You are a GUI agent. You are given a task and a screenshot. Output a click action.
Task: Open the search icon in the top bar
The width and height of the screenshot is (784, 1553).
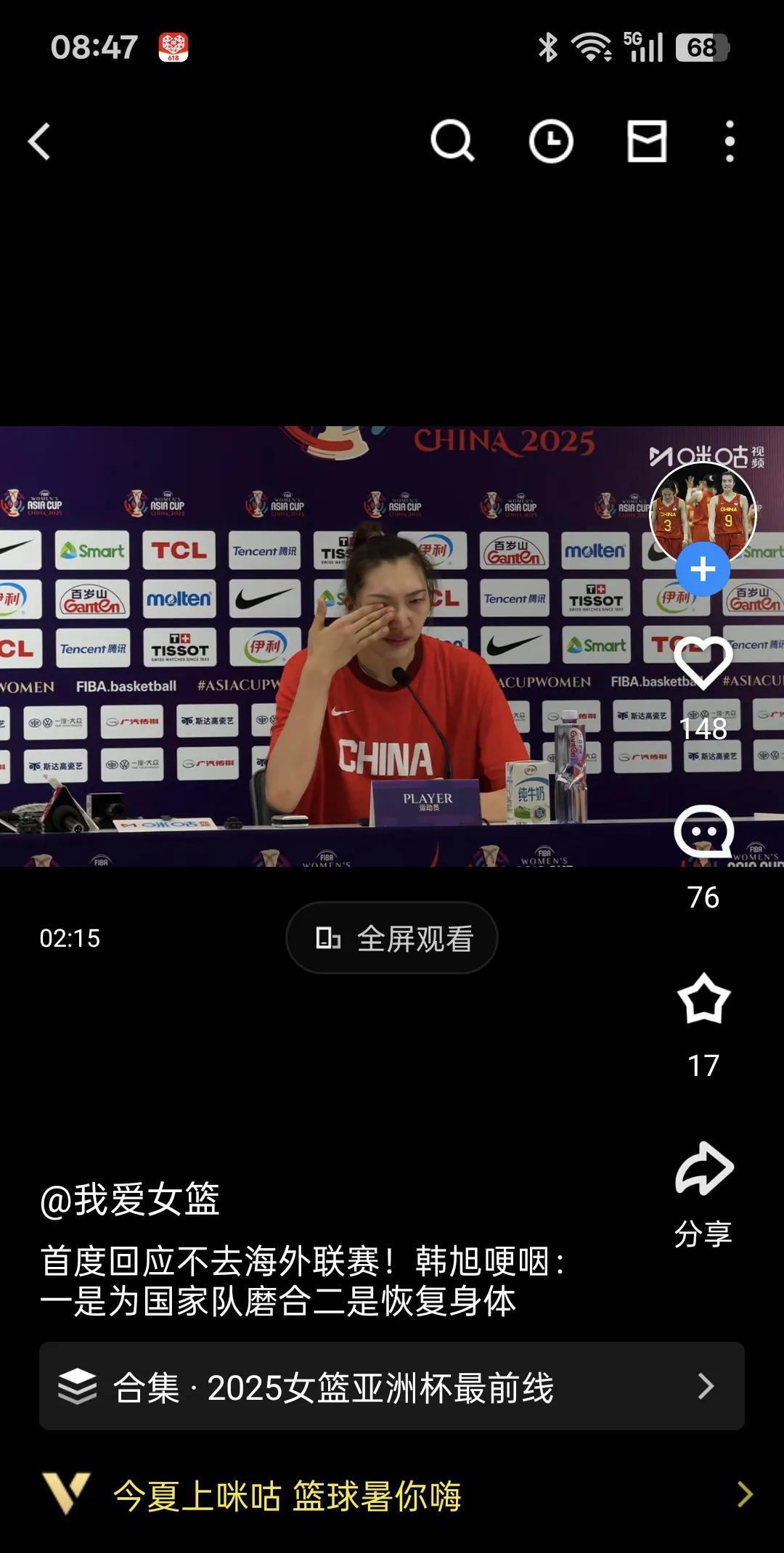[x=452, y=141]
